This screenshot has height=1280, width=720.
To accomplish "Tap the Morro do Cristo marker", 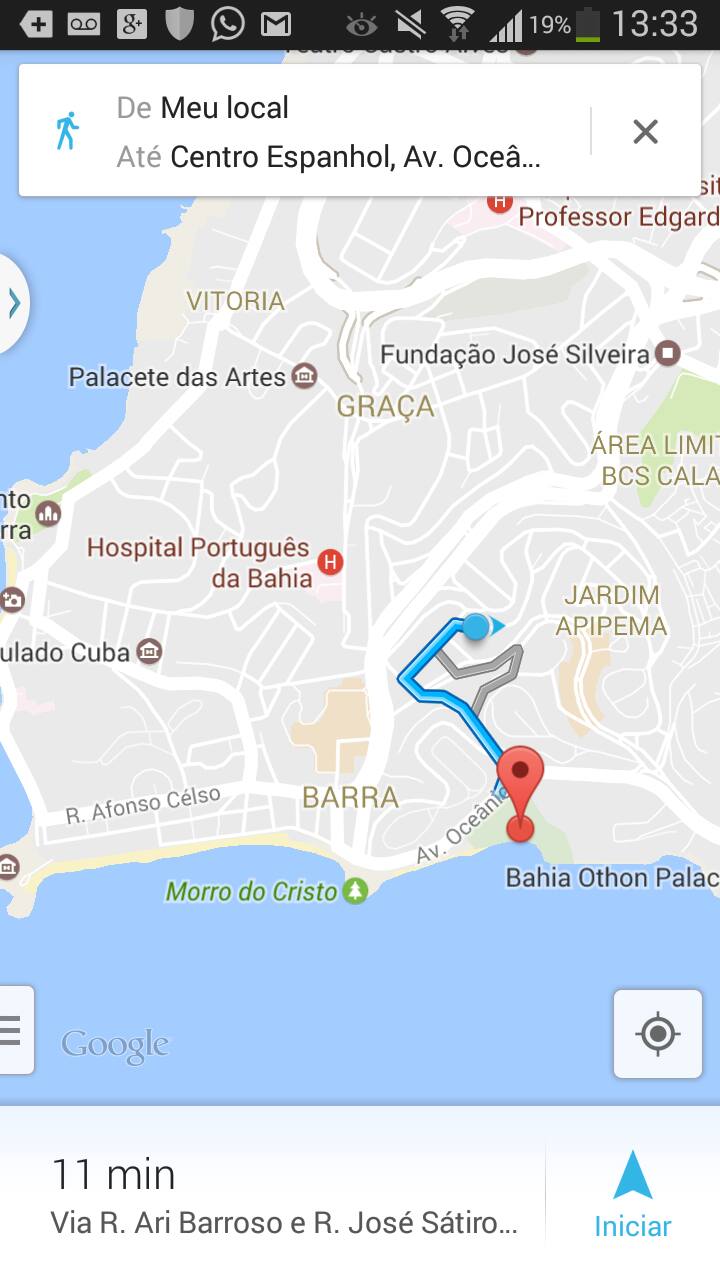I will 355,890.
